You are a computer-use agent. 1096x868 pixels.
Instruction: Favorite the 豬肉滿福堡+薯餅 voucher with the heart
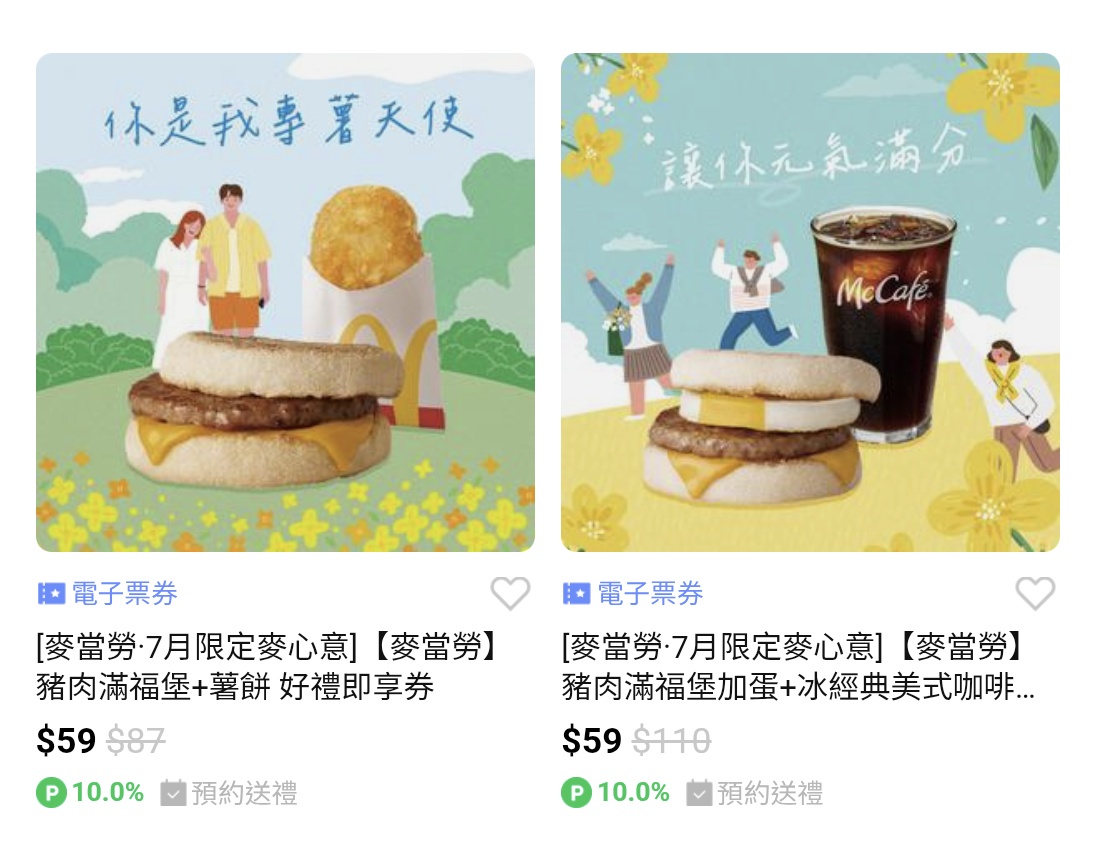pyautogui.click(x=510, y=594)
